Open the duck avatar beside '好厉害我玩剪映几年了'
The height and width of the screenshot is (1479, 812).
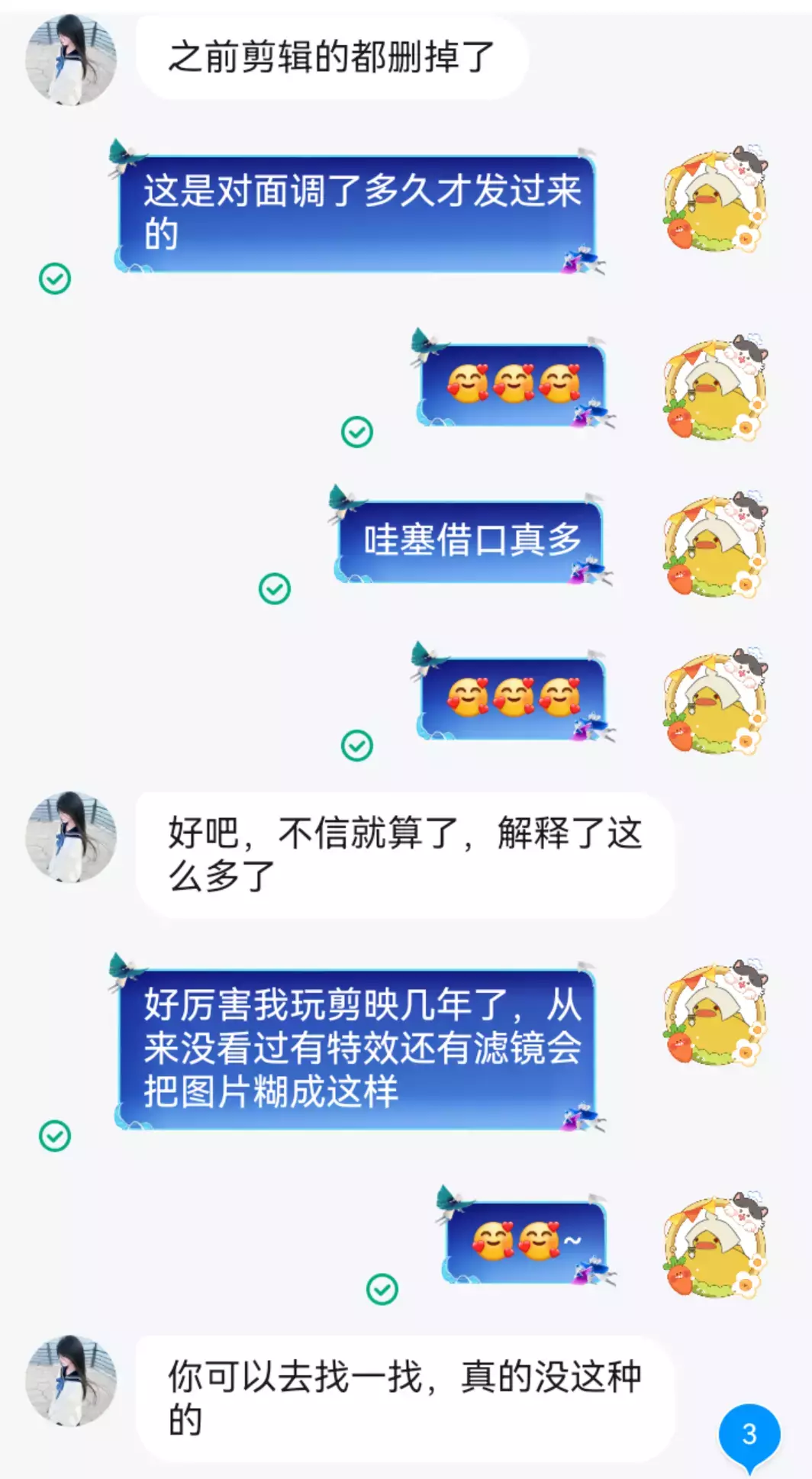coord(715,1013)
